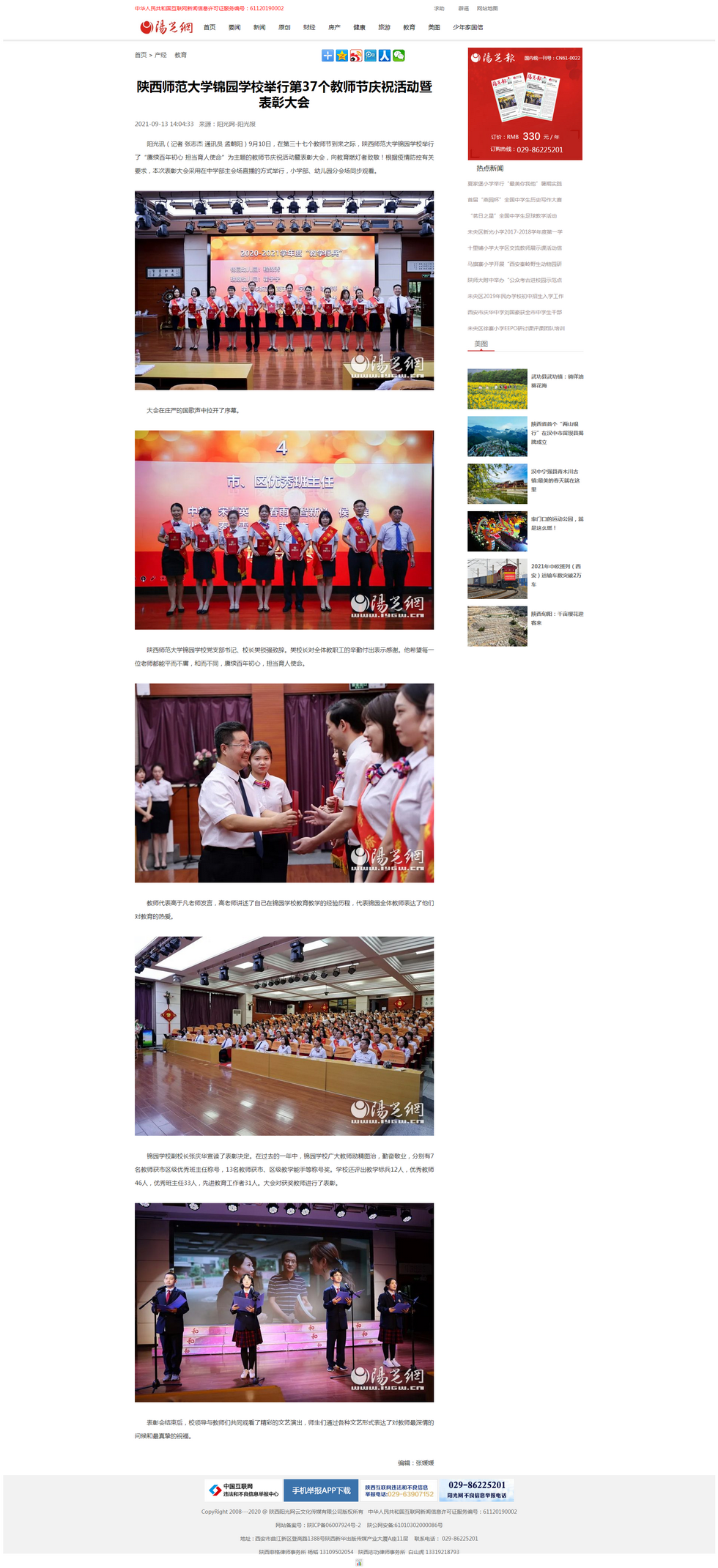Open 教育 breadcrumb link
Image resolution: width=718 pixels, height=1568 pixels.
click(x=180, y=55)
